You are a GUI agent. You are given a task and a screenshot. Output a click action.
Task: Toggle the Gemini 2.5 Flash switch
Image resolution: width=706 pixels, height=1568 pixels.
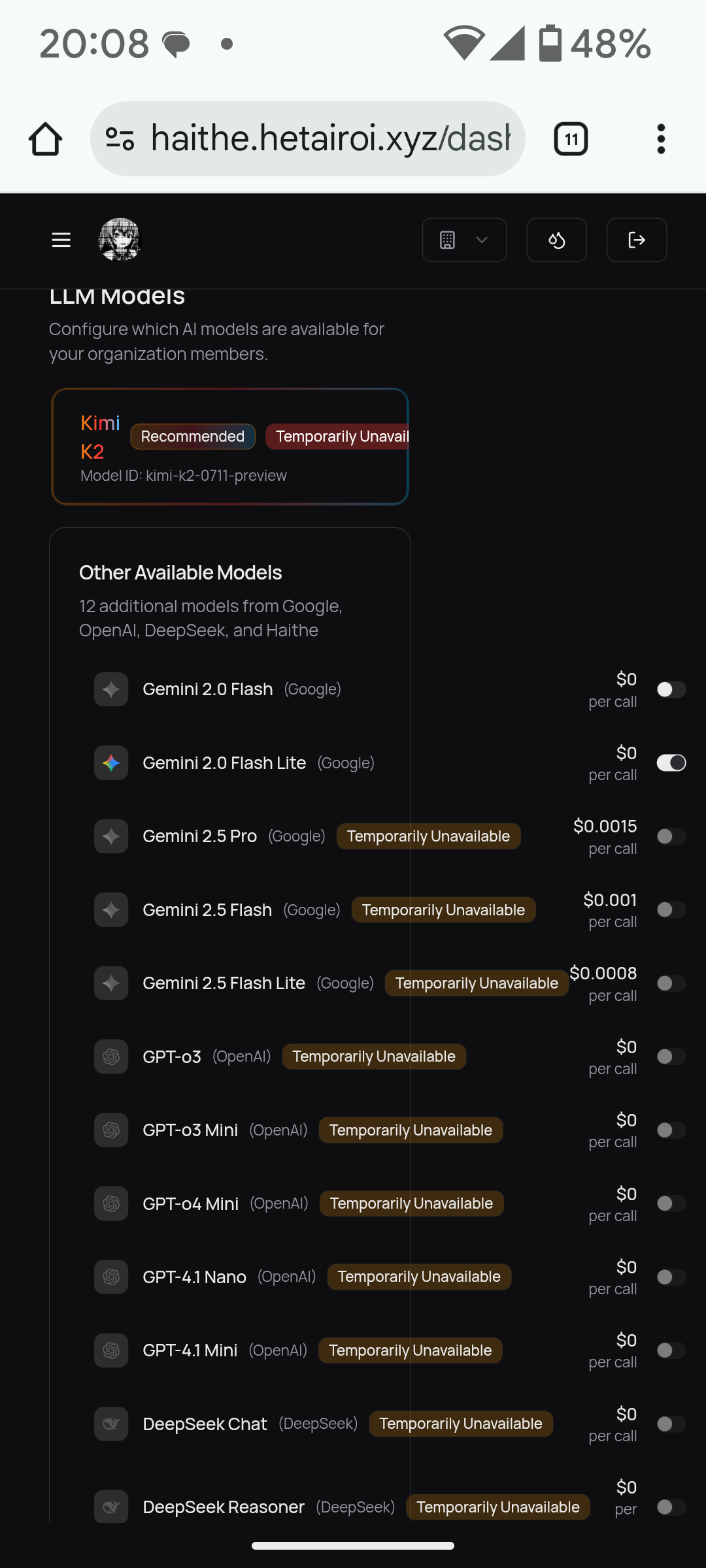coord(671,909)
